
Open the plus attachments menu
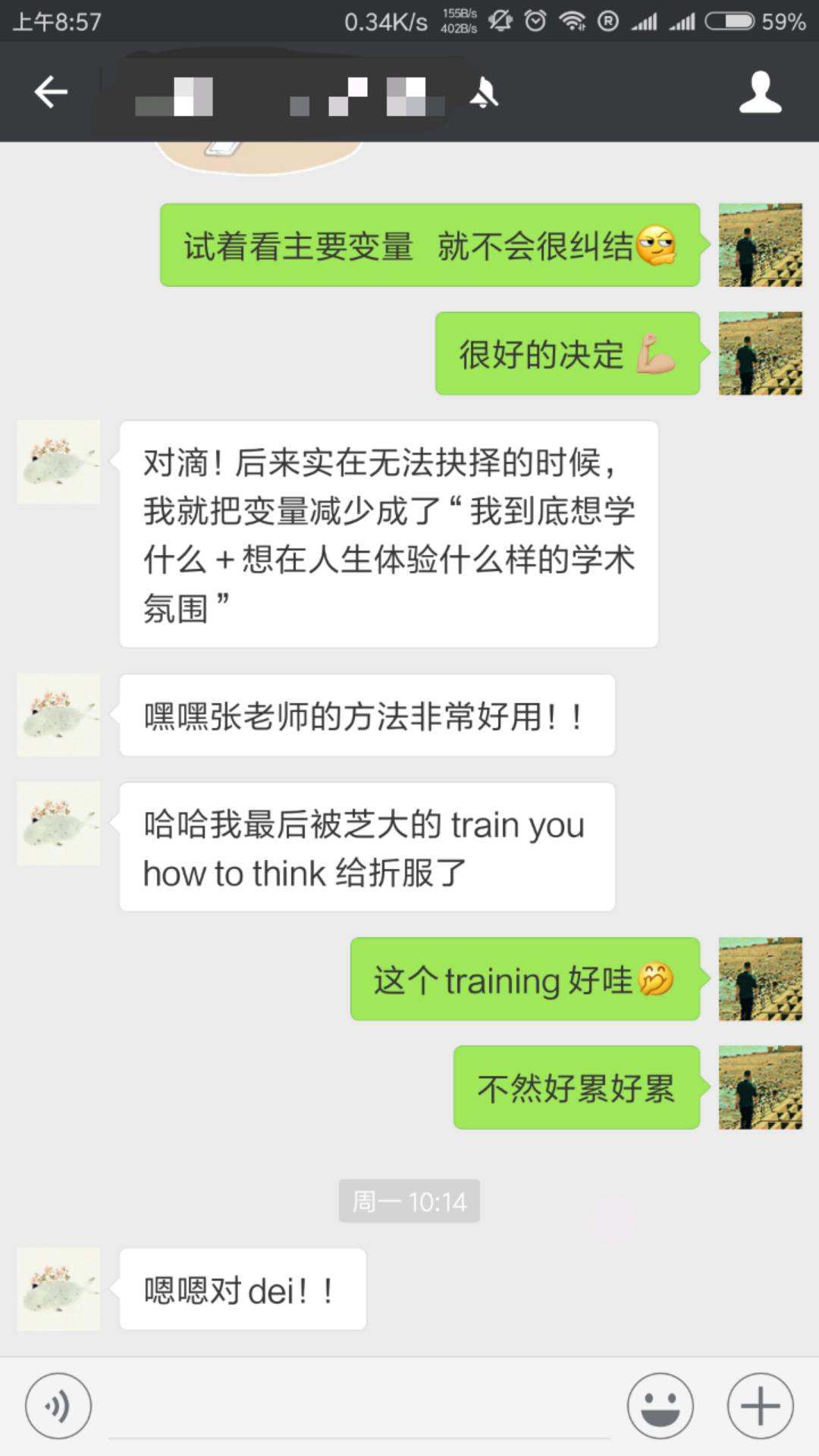pos(760,1405)
